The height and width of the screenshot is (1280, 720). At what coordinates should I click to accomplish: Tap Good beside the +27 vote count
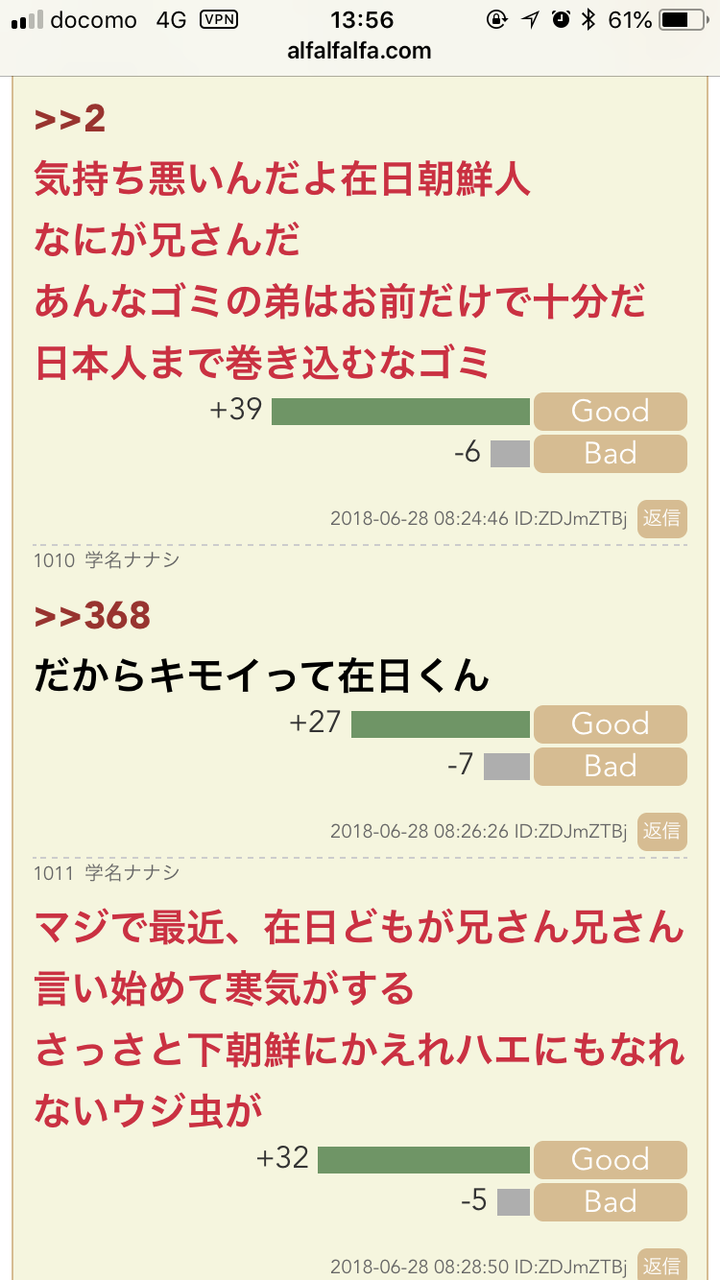610,723
